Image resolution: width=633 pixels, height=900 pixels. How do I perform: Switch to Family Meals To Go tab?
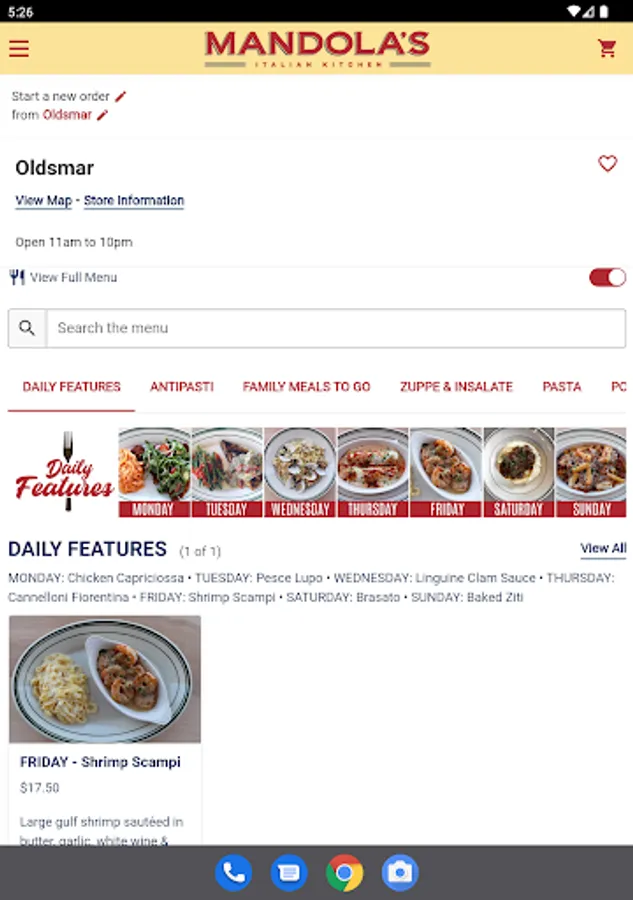click(x=306, y=387)
